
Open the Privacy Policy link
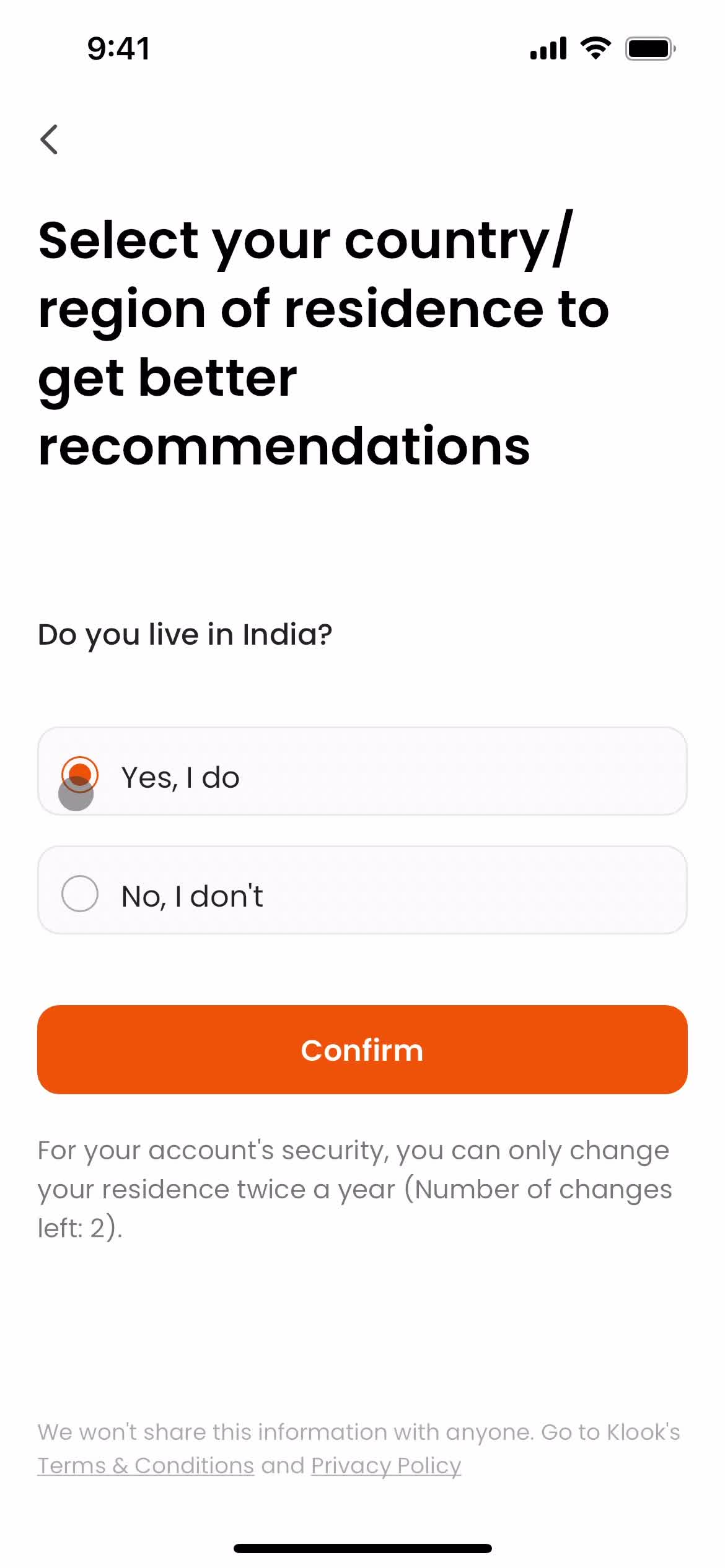pos(385,1466)
